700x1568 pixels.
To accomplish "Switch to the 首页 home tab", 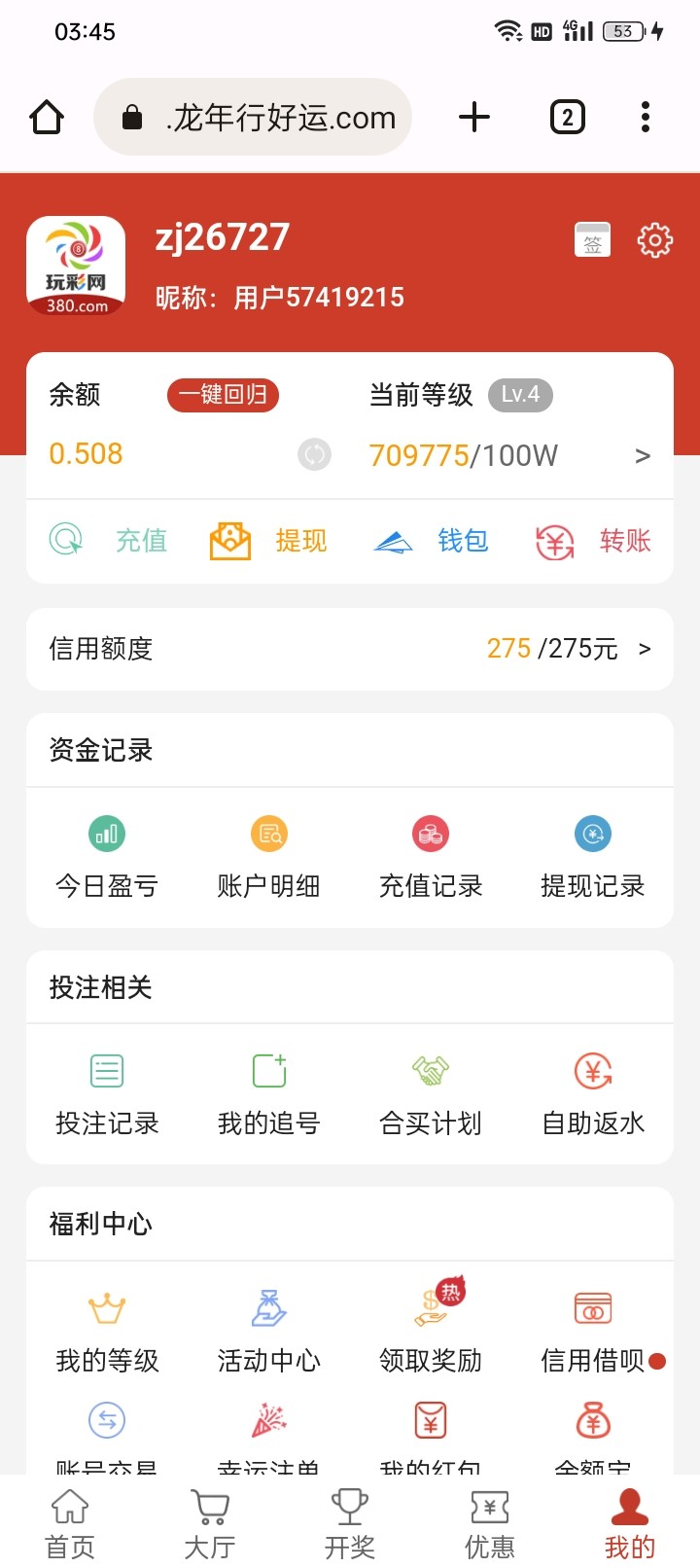I will [x=69, y=1522].
